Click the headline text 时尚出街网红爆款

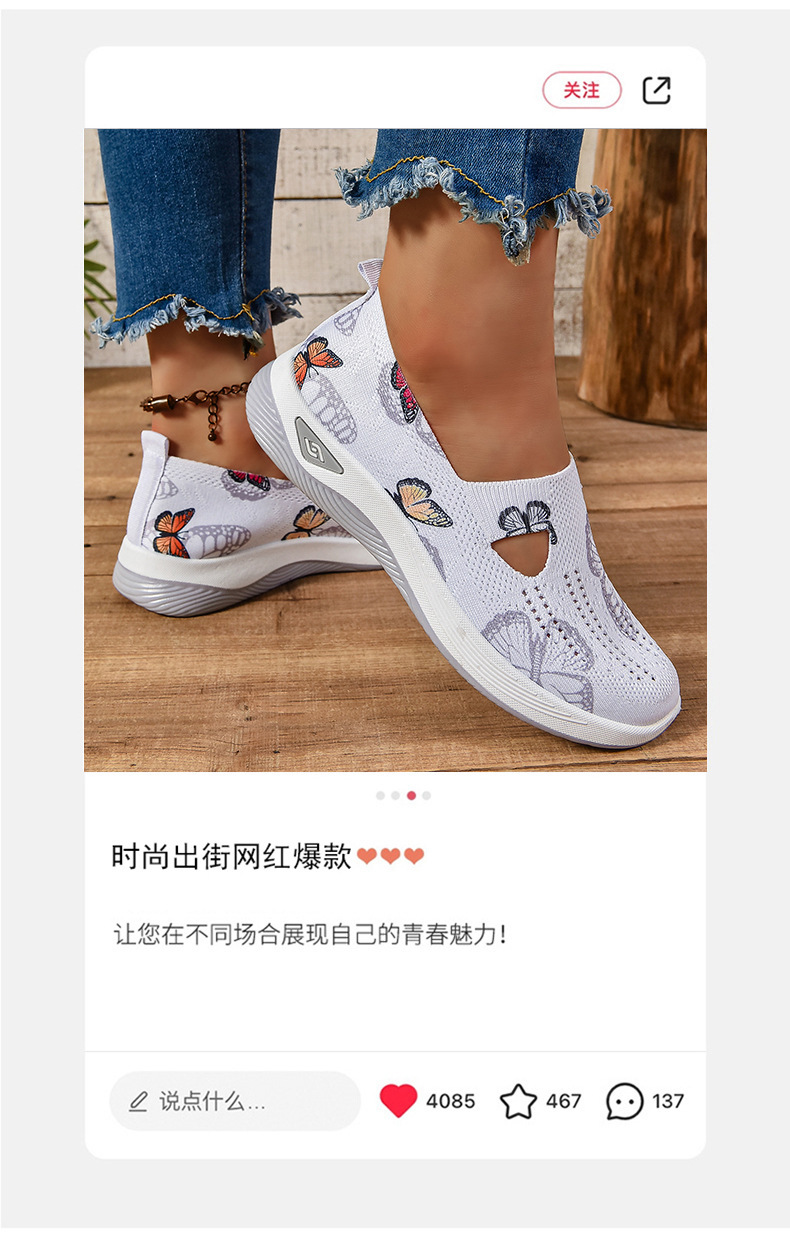[x=230, y=855]
